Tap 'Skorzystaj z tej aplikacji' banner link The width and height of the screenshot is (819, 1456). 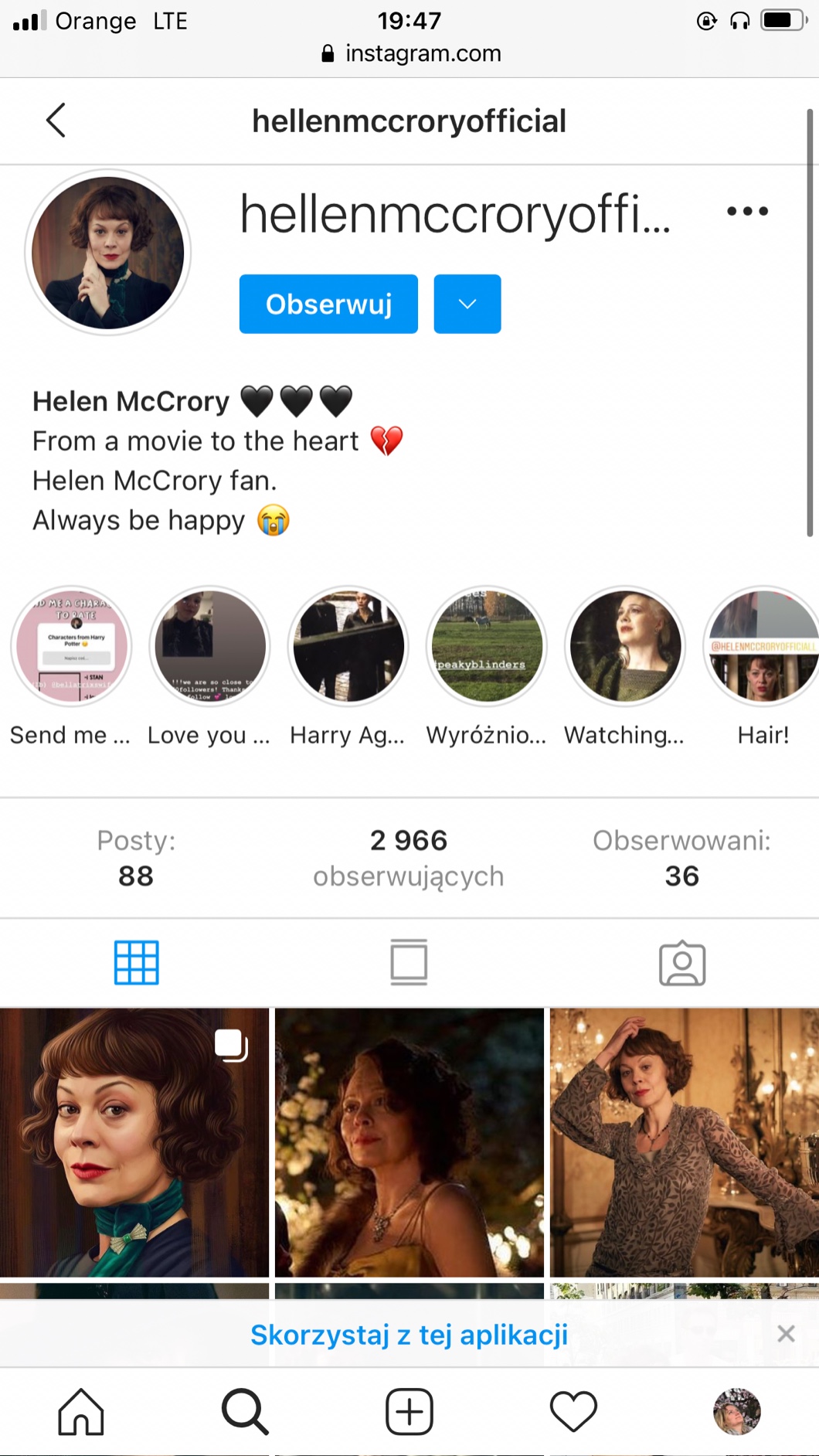click(409, 1334)
